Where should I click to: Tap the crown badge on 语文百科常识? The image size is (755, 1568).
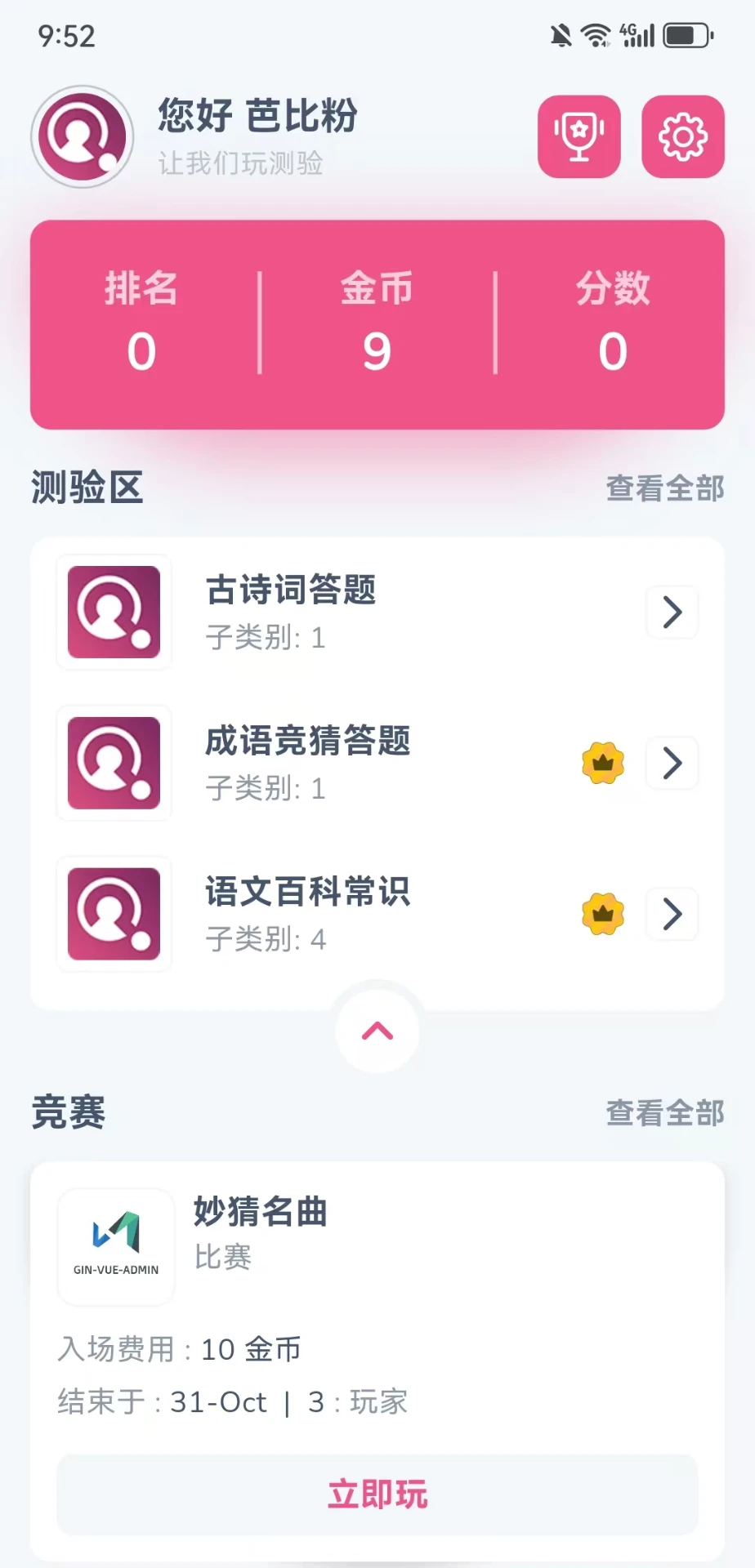point(602,914)
